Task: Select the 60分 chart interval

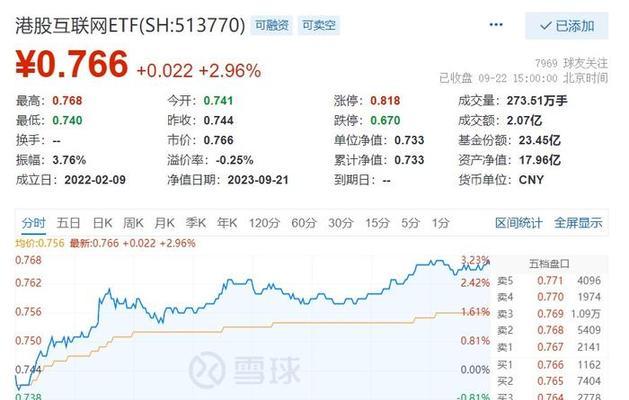Action: click(302, 222)
